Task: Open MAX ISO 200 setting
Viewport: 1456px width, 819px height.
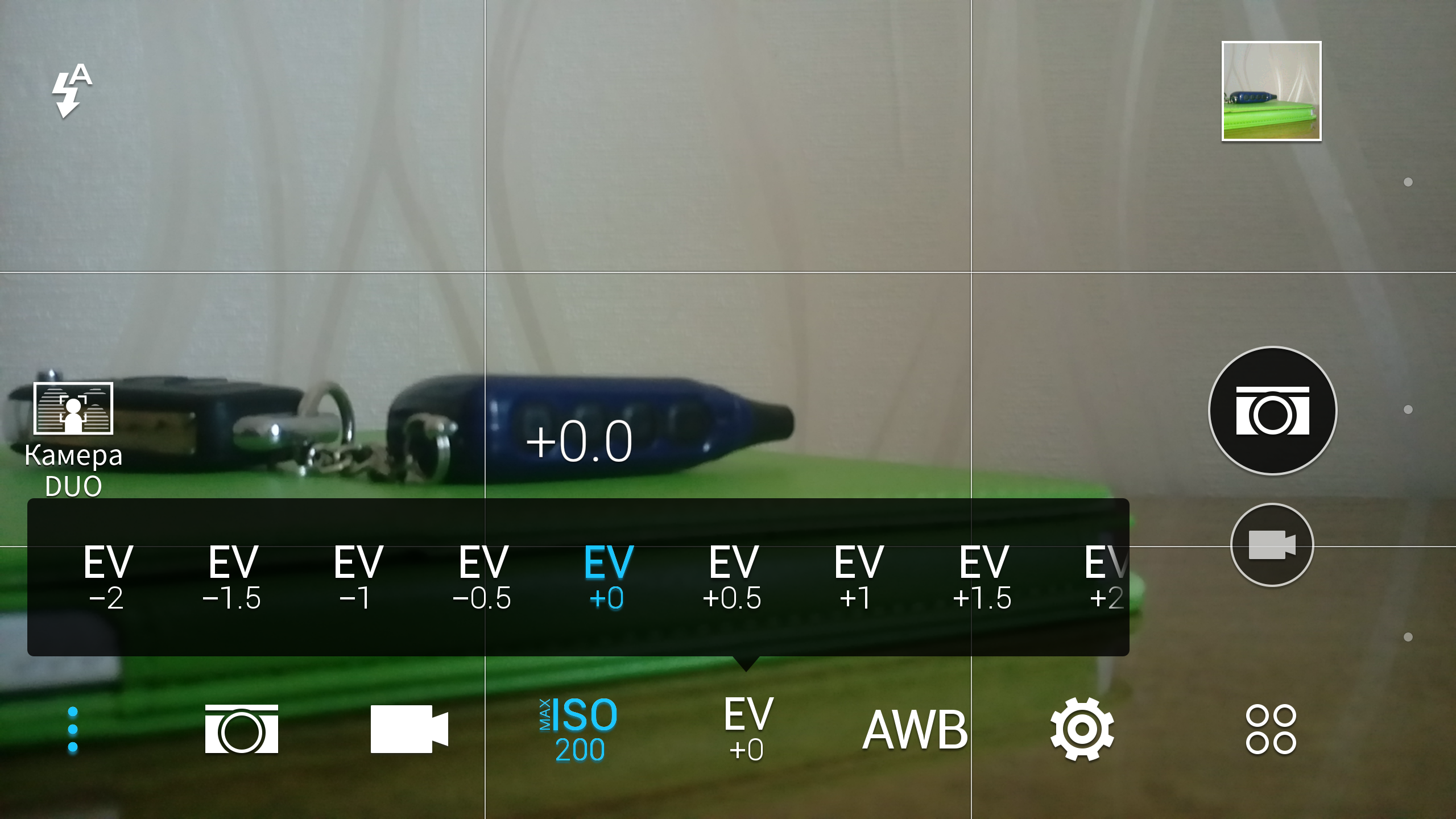Action: click(x=578, y=729)
